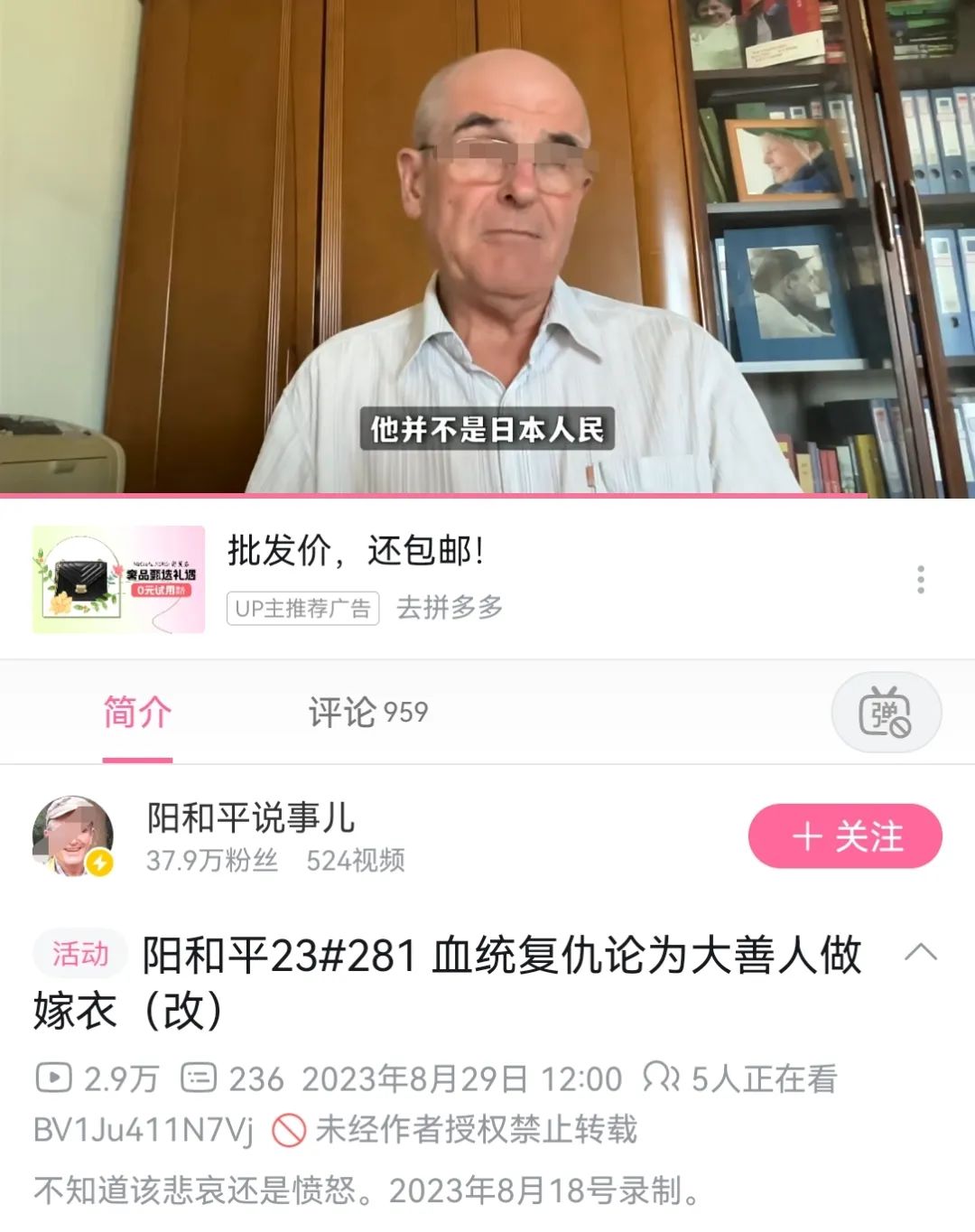Open the 阳和平说事儿 uploader avatar
The image size is (975, 1232).
72,836
